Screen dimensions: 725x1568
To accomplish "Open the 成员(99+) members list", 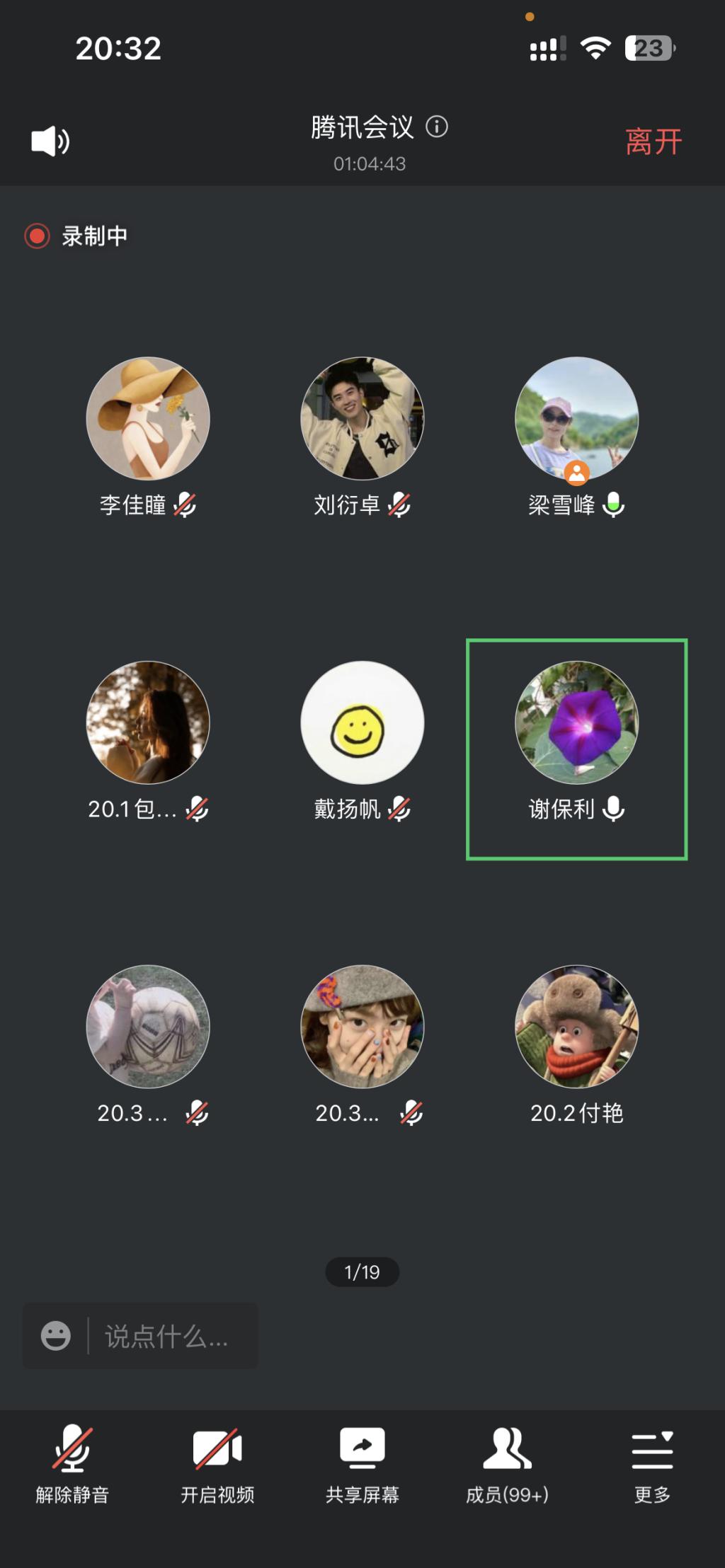I will tap(507, 1463).
